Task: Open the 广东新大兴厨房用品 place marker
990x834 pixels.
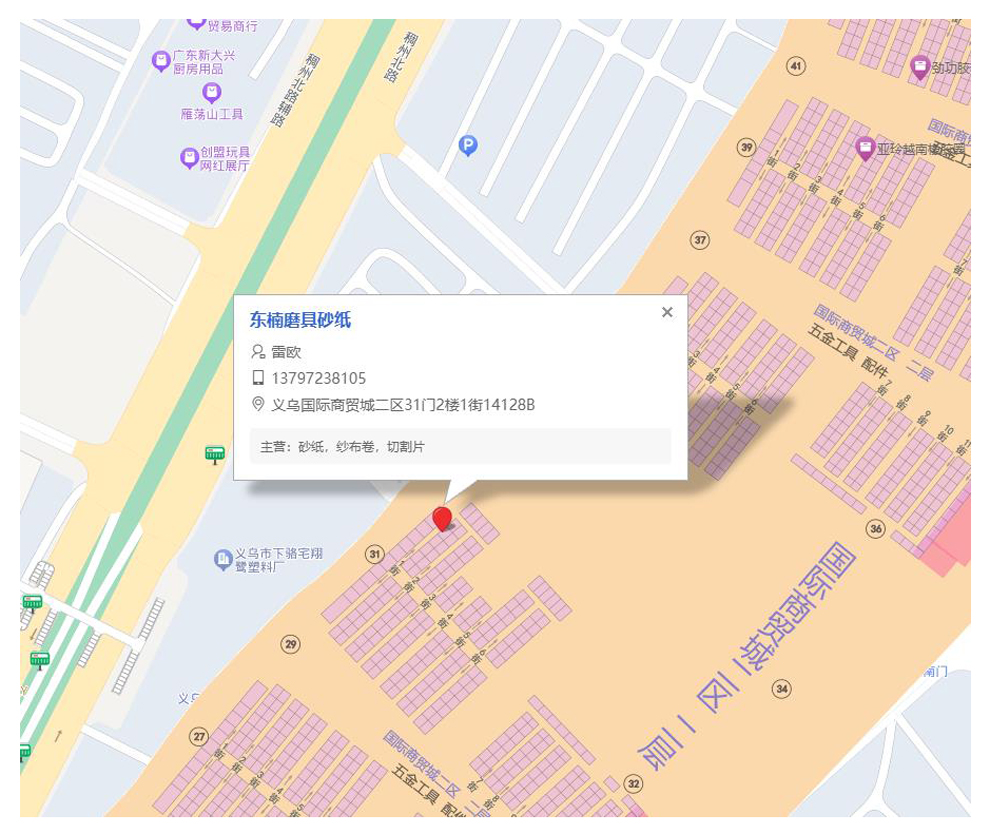Action: [x=162, y=61]
